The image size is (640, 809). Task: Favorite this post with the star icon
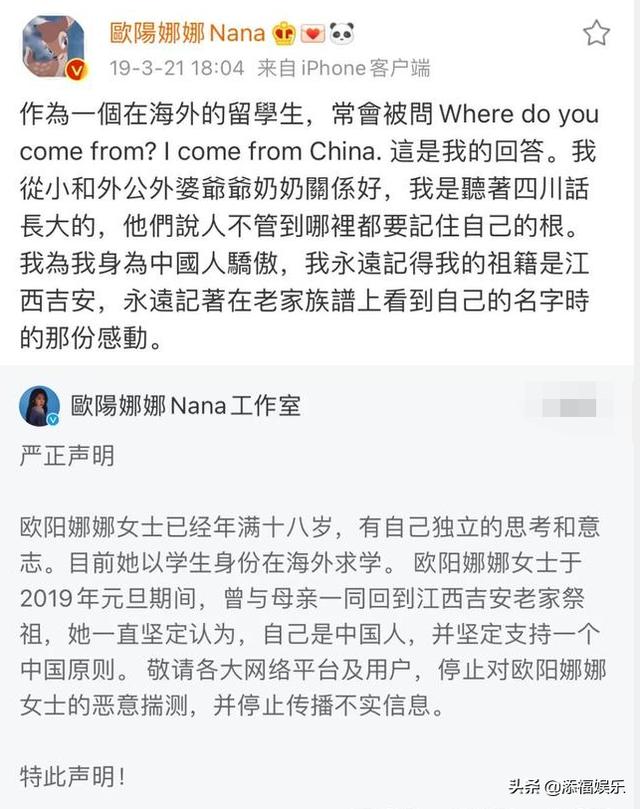[x=596, y=34]
